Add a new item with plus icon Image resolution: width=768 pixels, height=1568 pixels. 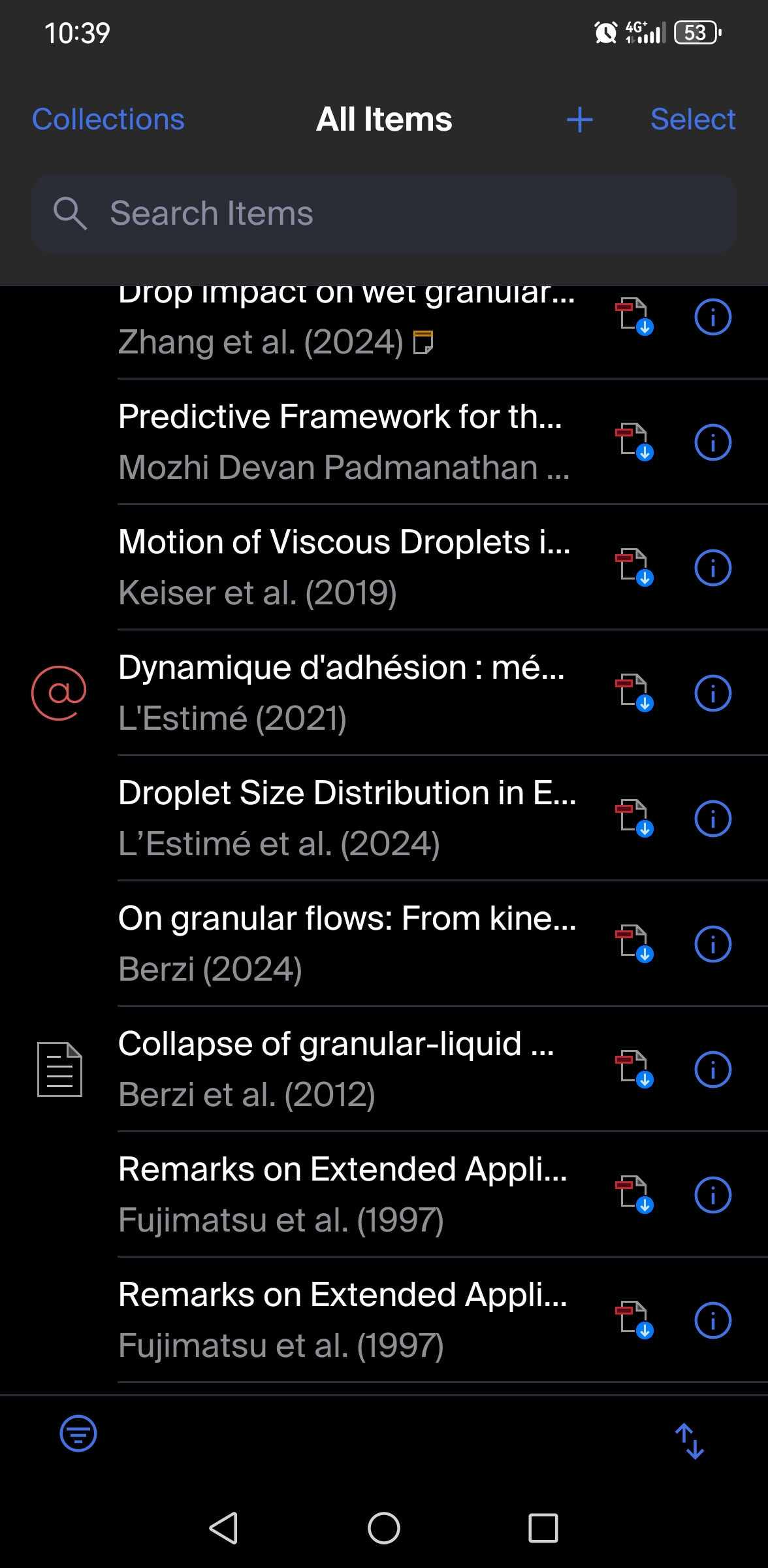click(x=579, y=120)
